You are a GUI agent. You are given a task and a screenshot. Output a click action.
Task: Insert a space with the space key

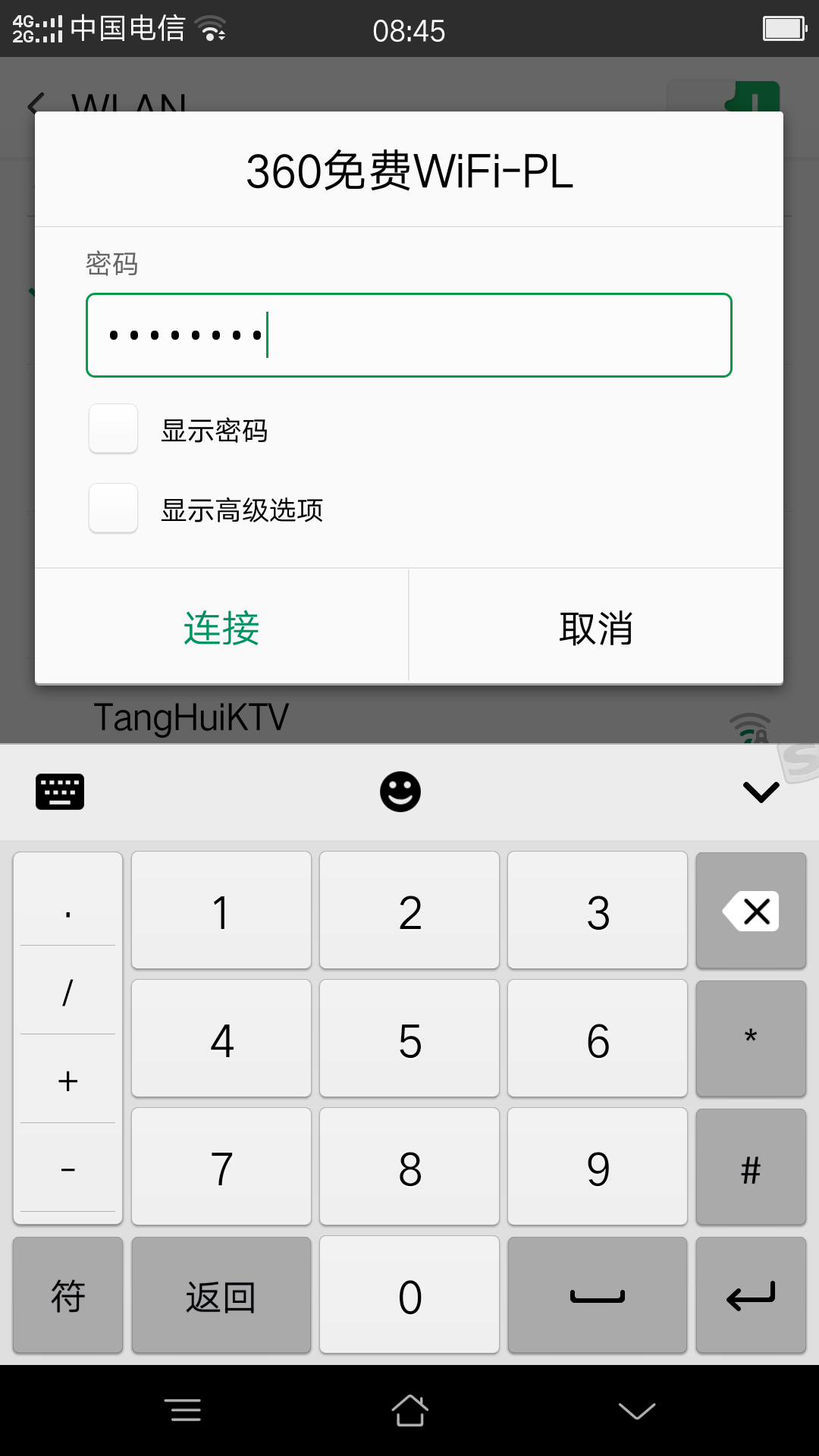pyautogui.click(x=598, y=1295)
